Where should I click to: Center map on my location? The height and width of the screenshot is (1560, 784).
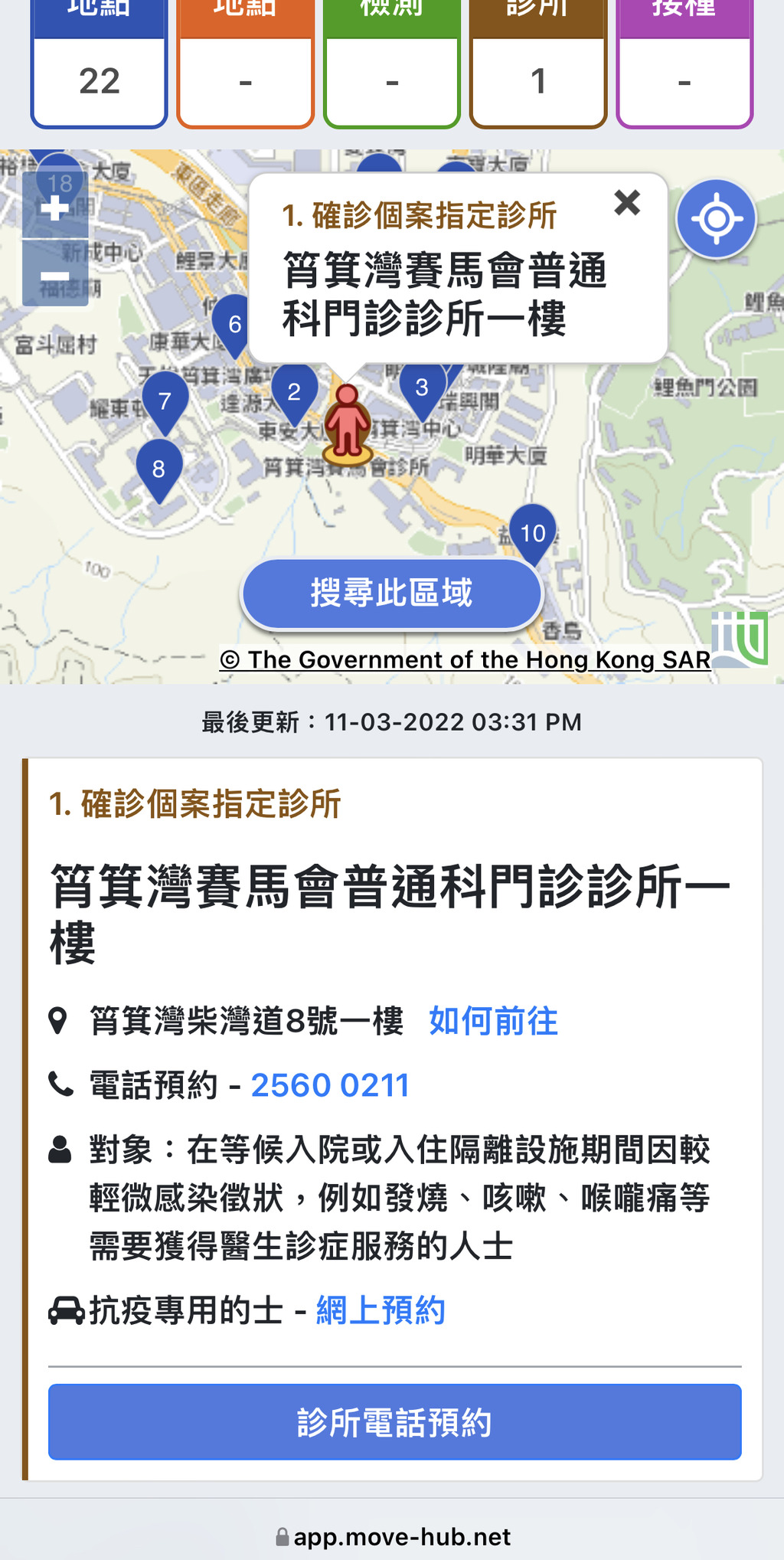pyautogui.click(x=716, y=219)
